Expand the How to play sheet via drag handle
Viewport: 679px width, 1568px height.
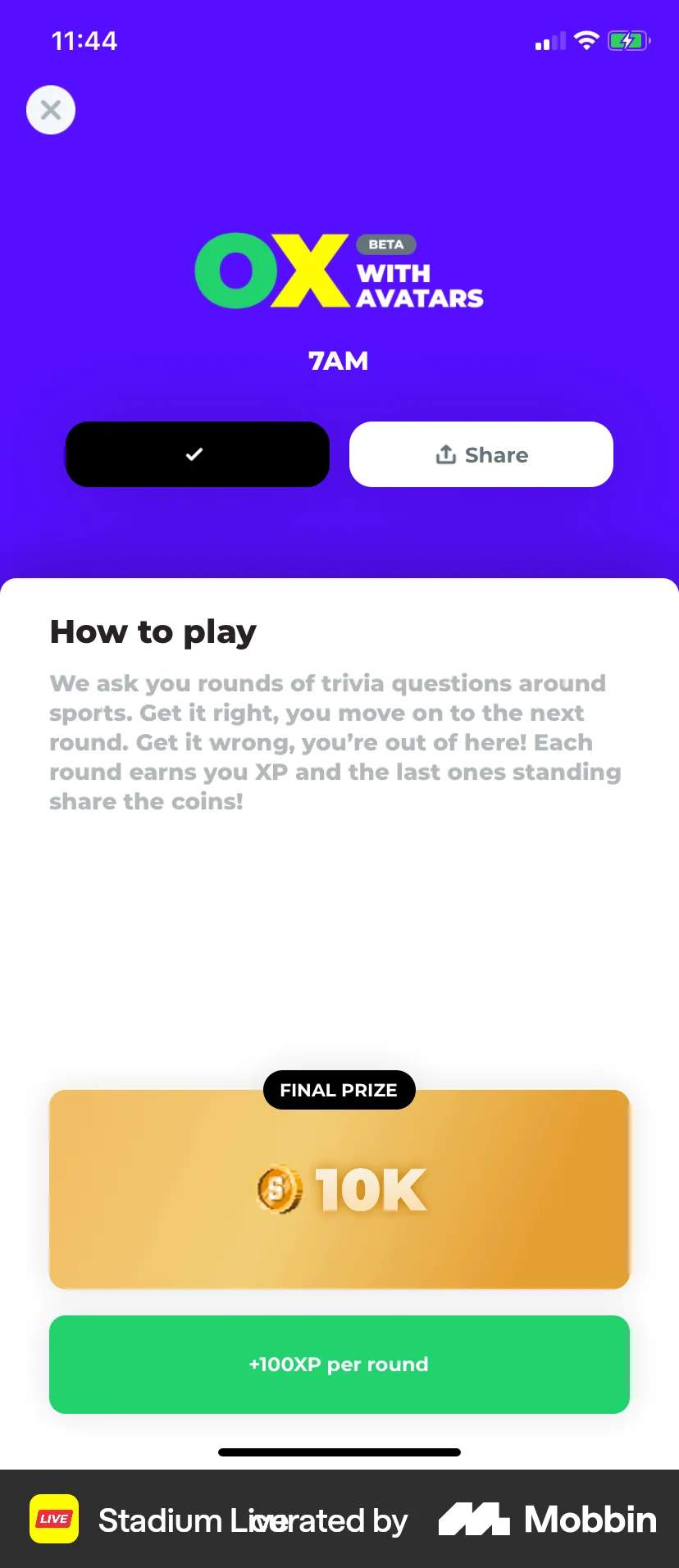(339, 1452)
